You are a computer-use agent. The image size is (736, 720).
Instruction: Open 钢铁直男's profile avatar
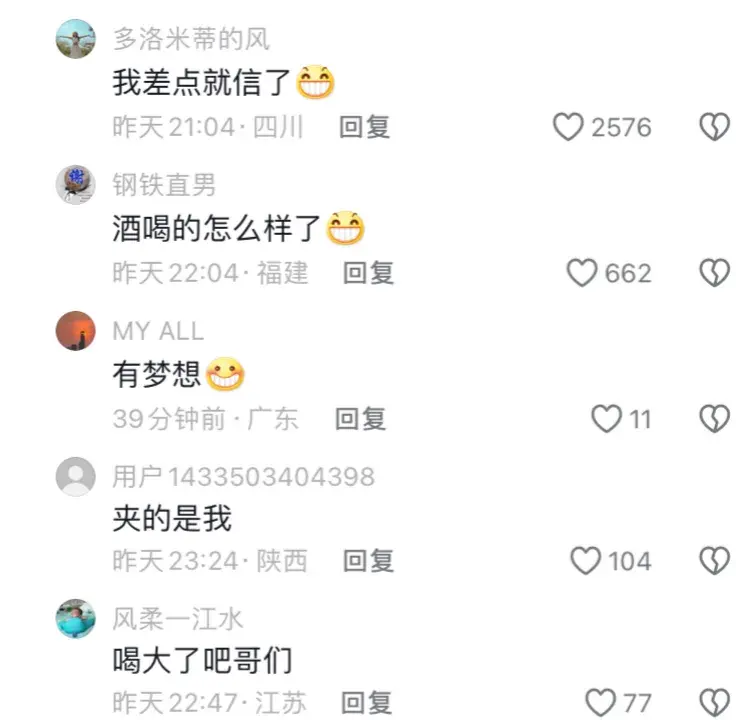coord(76,185)
